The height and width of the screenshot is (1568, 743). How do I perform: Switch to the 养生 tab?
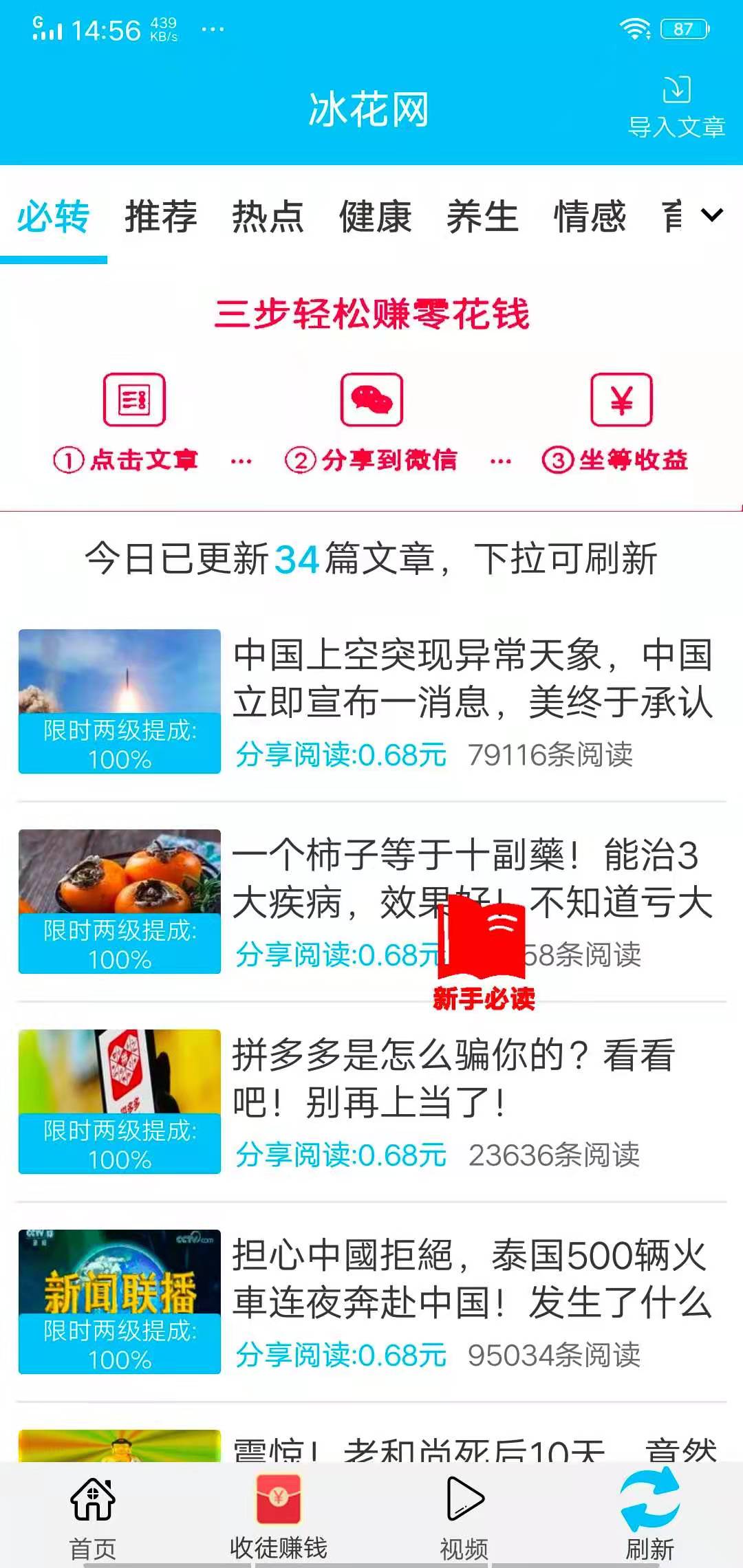pos(483,217)
